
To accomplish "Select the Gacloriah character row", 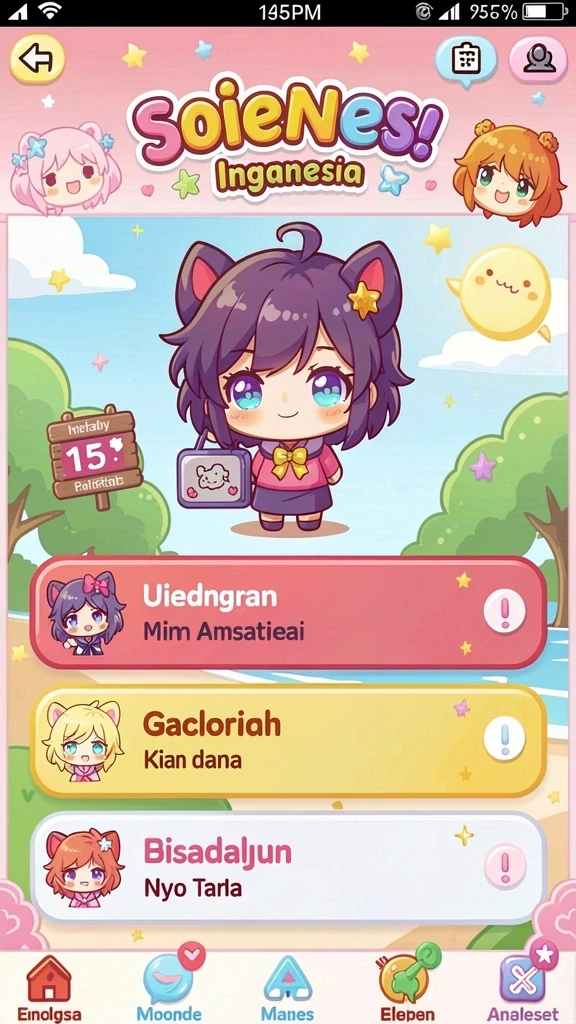I will [x=288, y=741].
